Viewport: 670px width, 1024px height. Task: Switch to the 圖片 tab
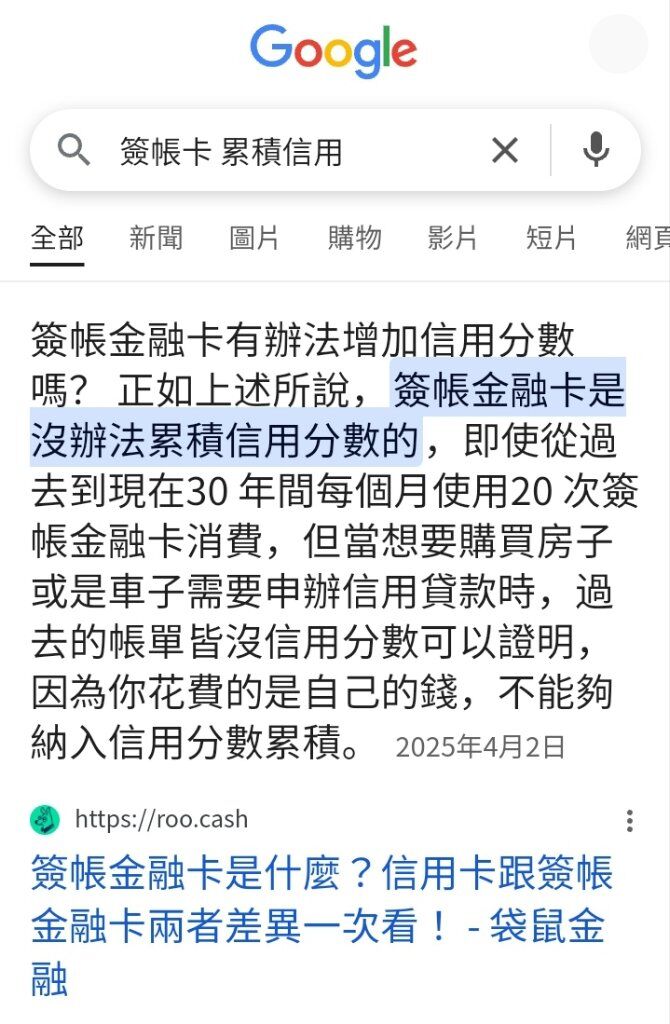click(x=254, y=238)
